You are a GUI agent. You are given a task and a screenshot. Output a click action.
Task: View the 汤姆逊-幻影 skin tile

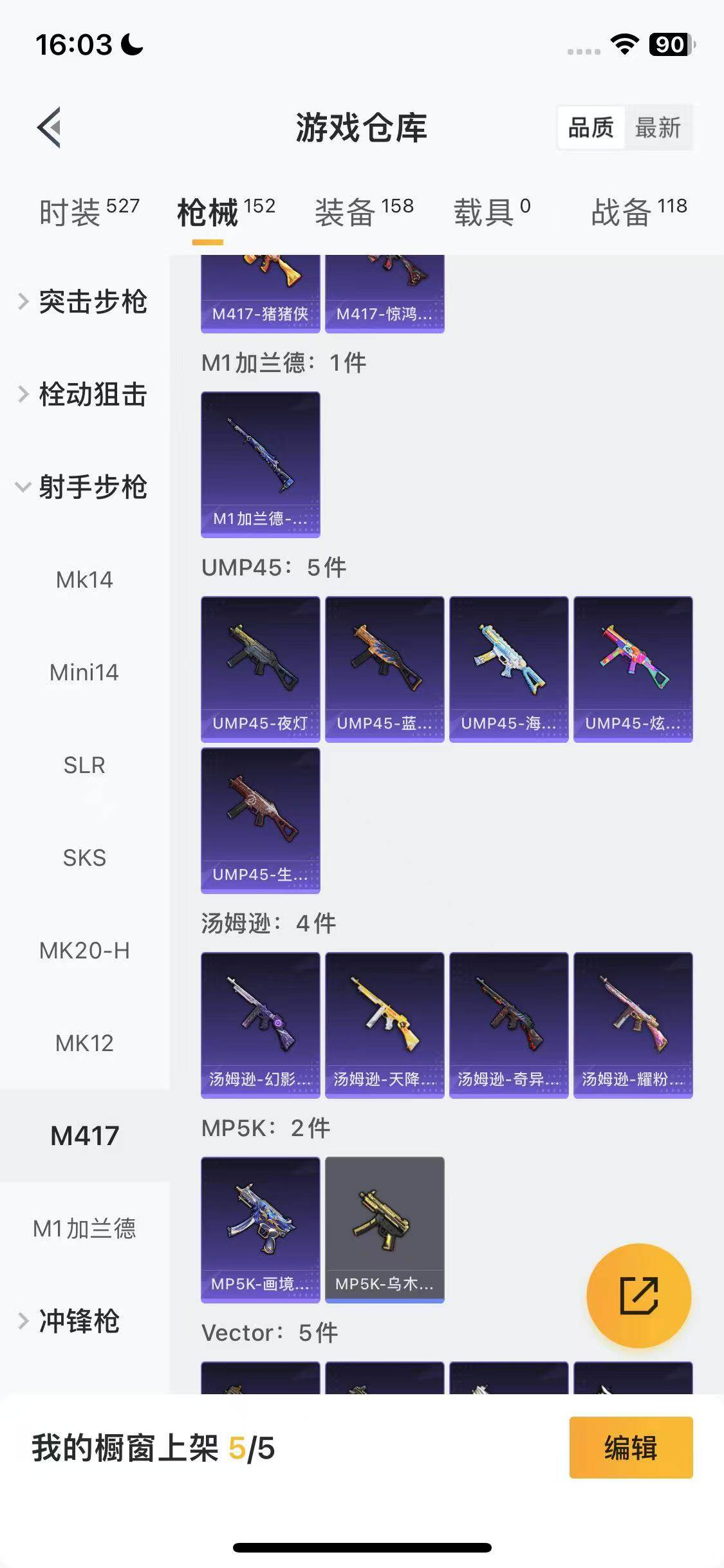261,1025
